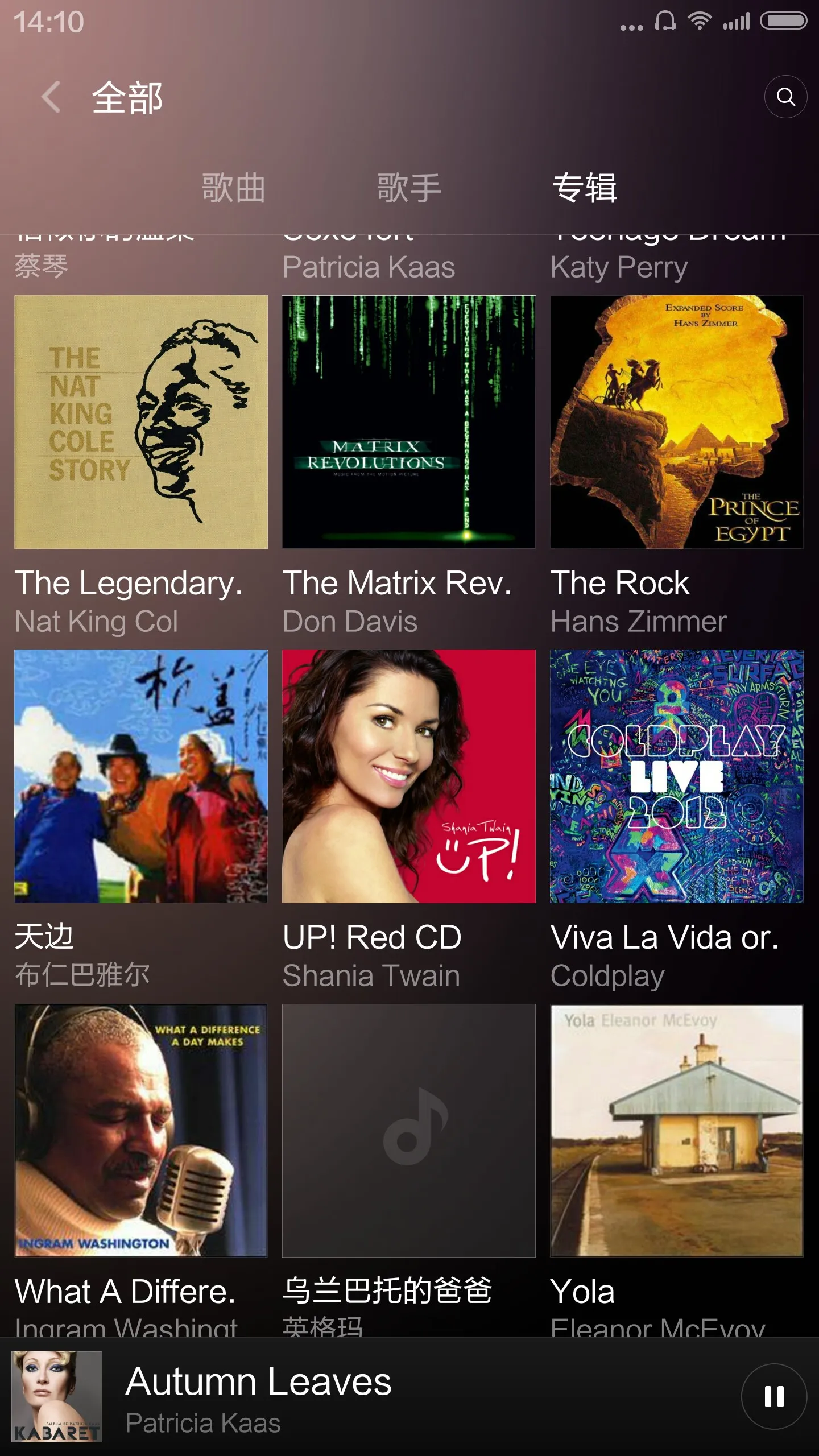Go back using the arrow beside 全部
The image size is (819, 1456).
pyautogui.click(x=51, y=97)
